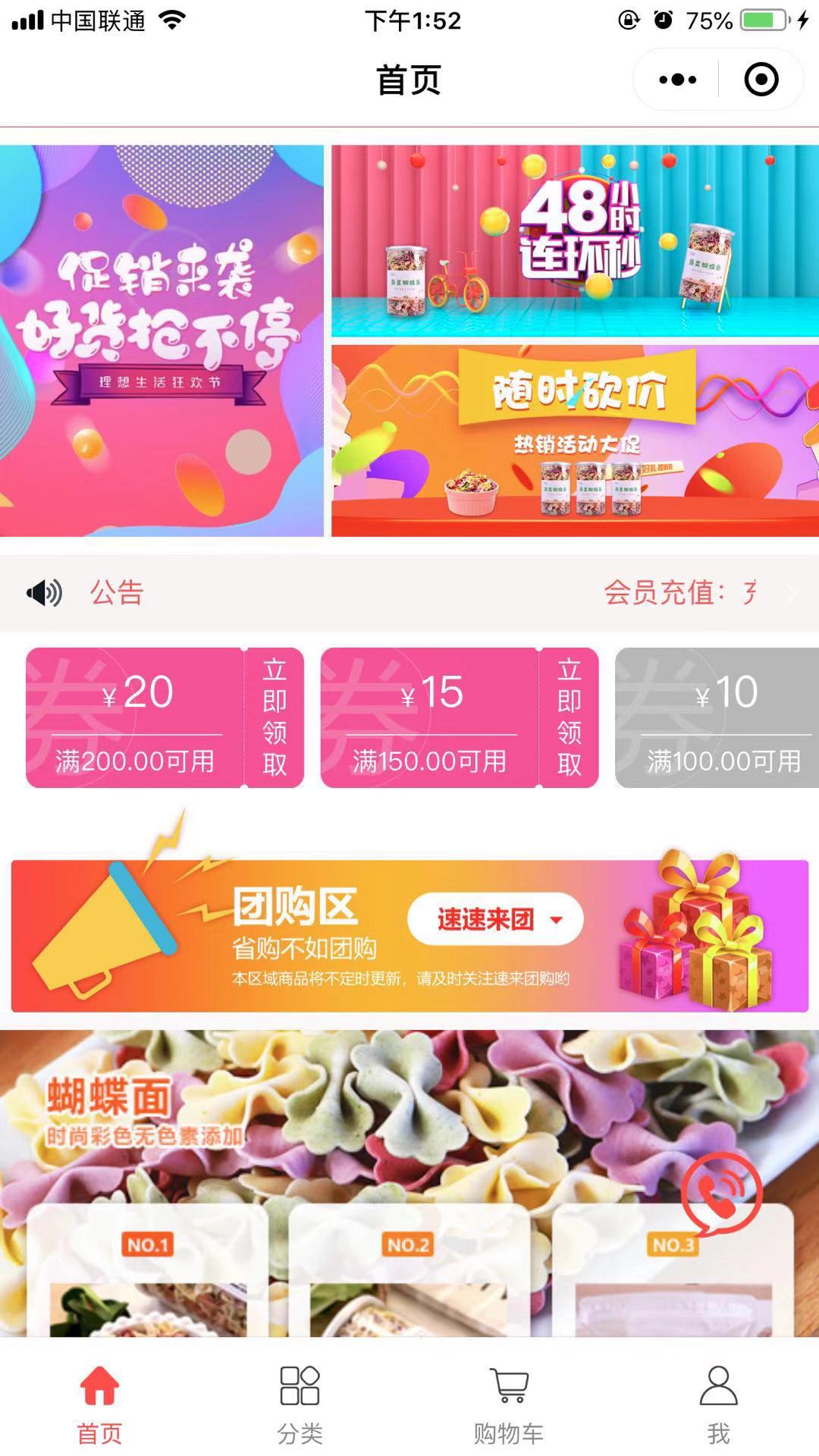The height and width of the screenshot is (1456, 819).
Task: Claim the ¥15 coupon
Action: [569, 717]
